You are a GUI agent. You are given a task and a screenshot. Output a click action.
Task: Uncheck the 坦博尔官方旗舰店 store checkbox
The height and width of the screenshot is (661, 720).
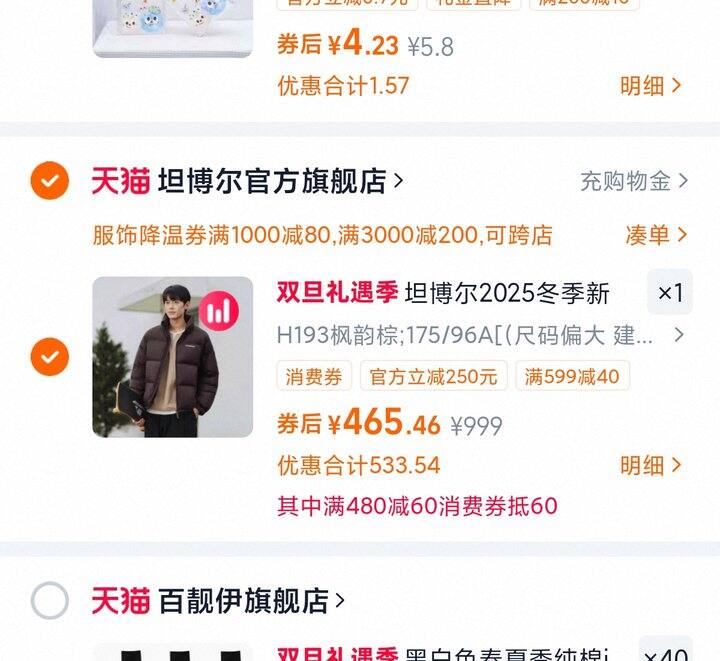click(49, 181)
